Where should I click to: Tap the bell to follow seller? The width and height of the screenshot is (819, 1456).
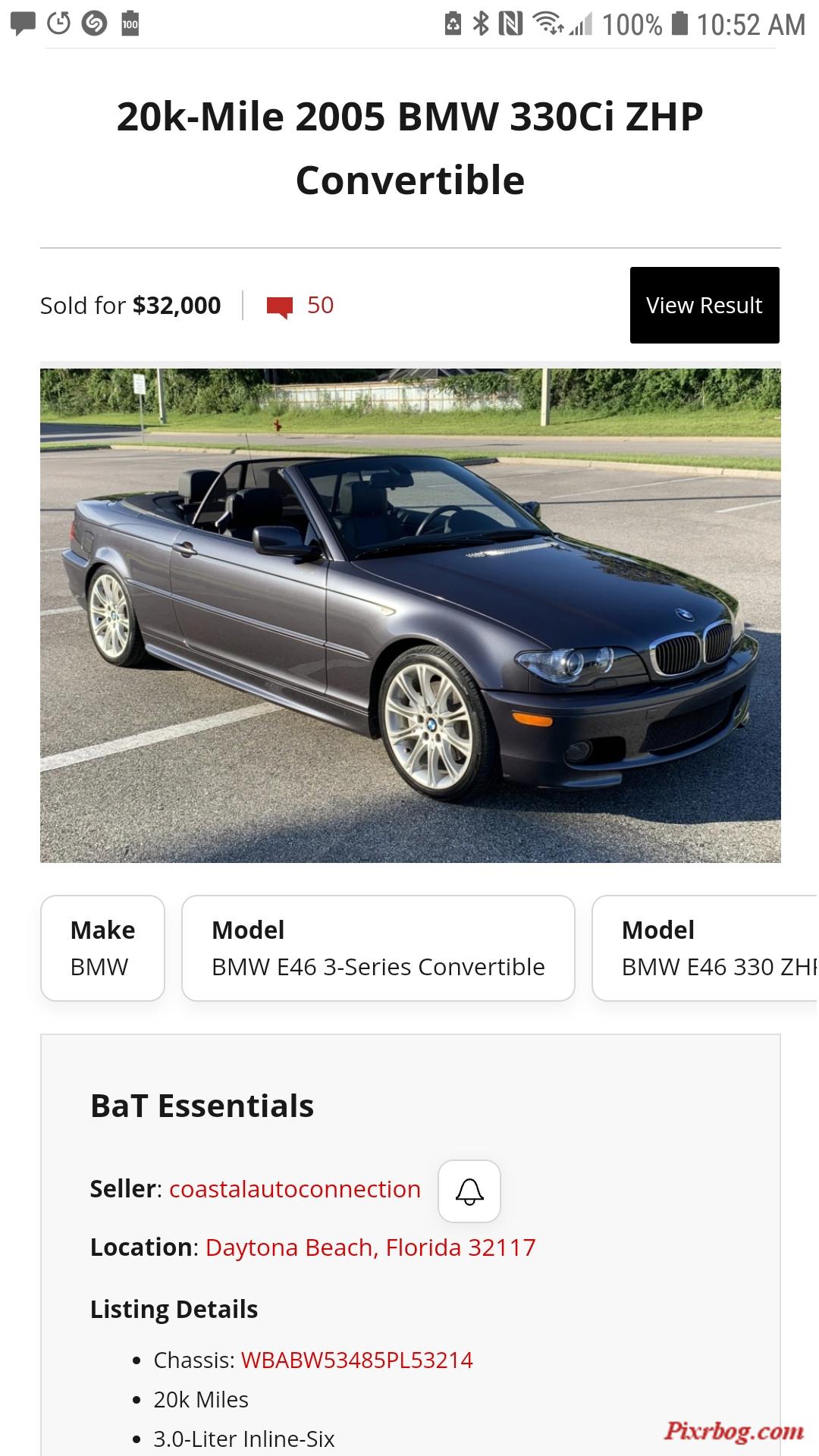469,1191
